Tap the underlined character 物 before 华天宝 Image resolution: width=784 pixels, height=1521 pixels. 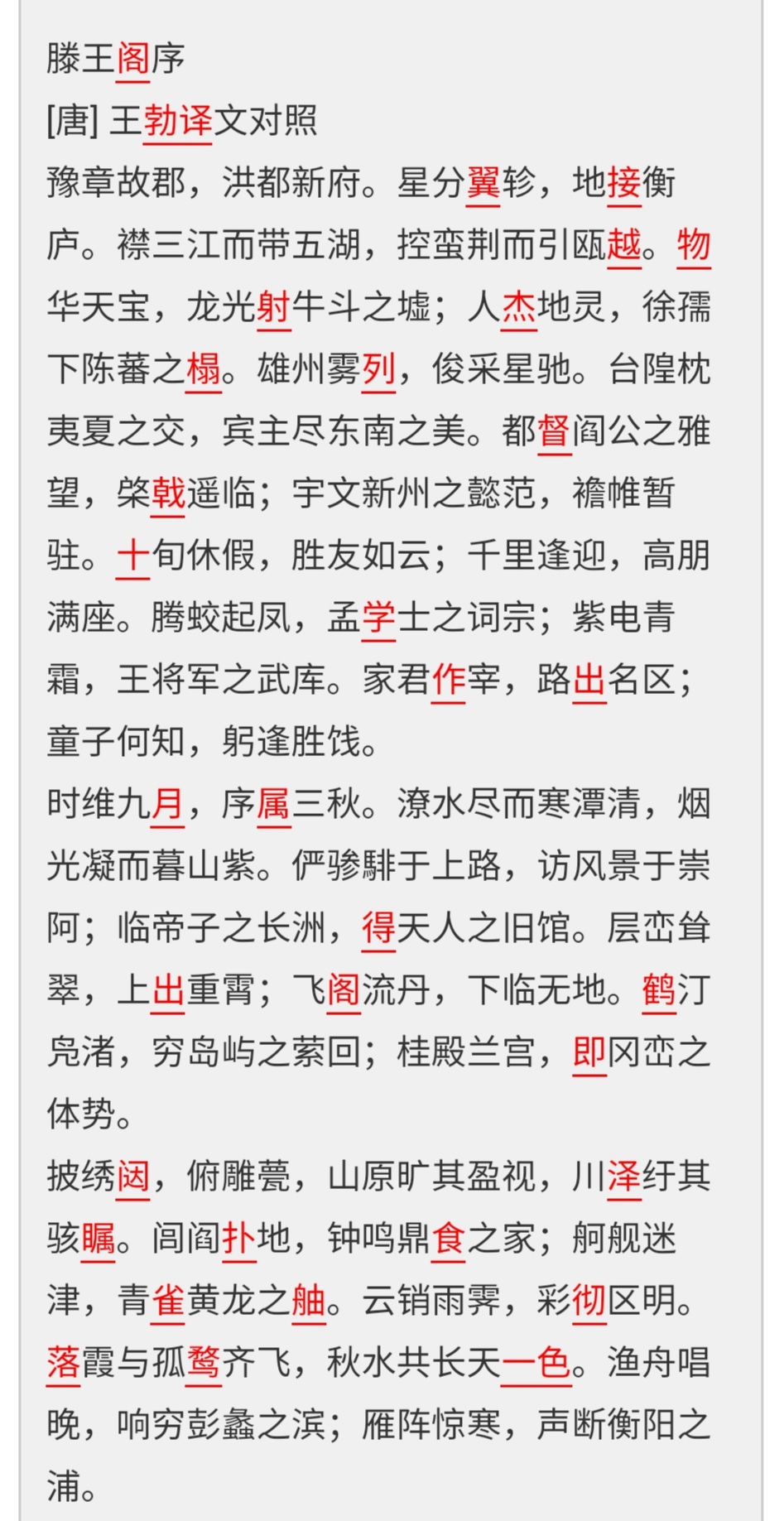[x=694, y=245]
